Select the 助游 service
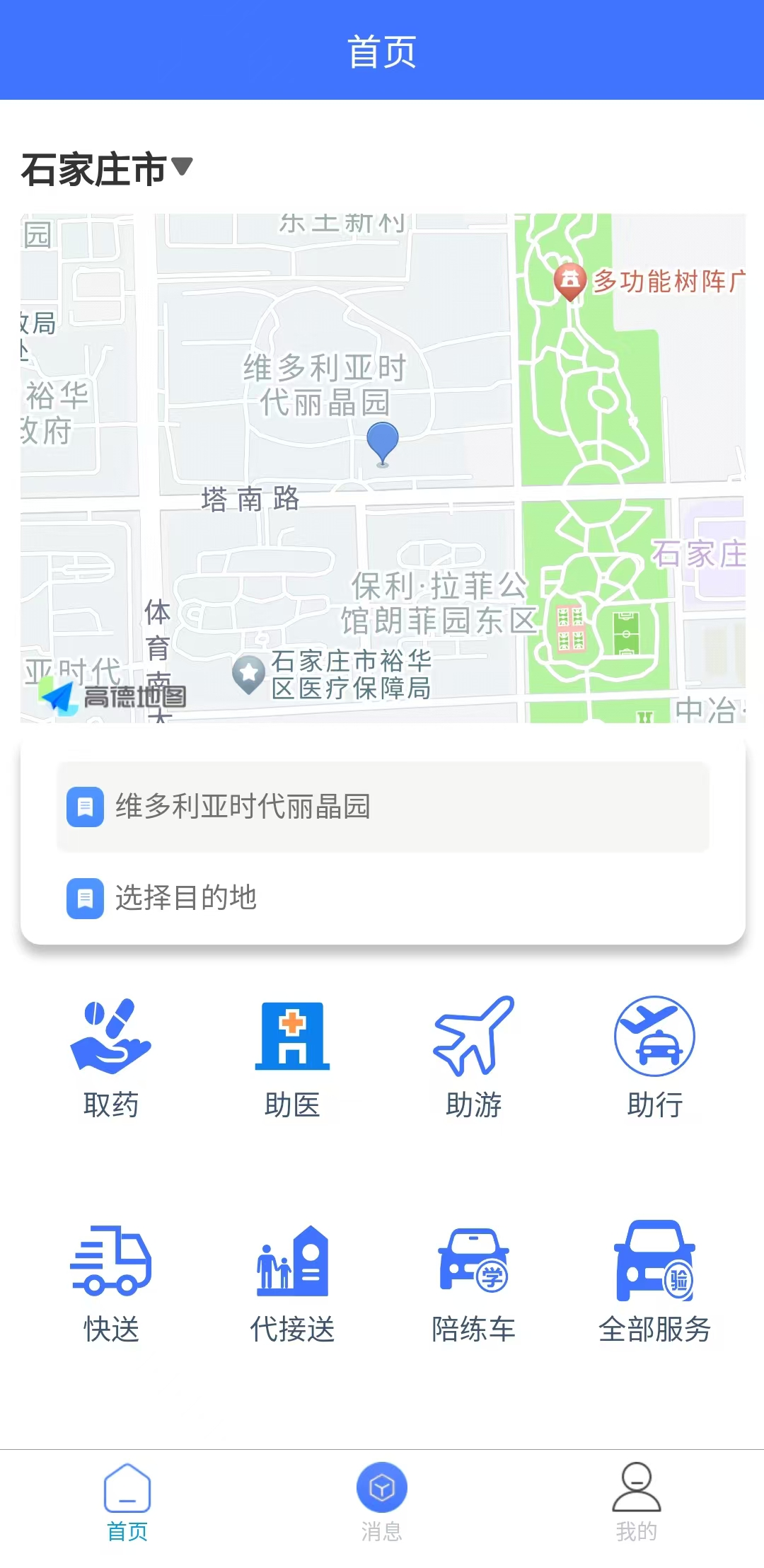Viewport: 764px width, 1568px height. tap(473, 1057)
